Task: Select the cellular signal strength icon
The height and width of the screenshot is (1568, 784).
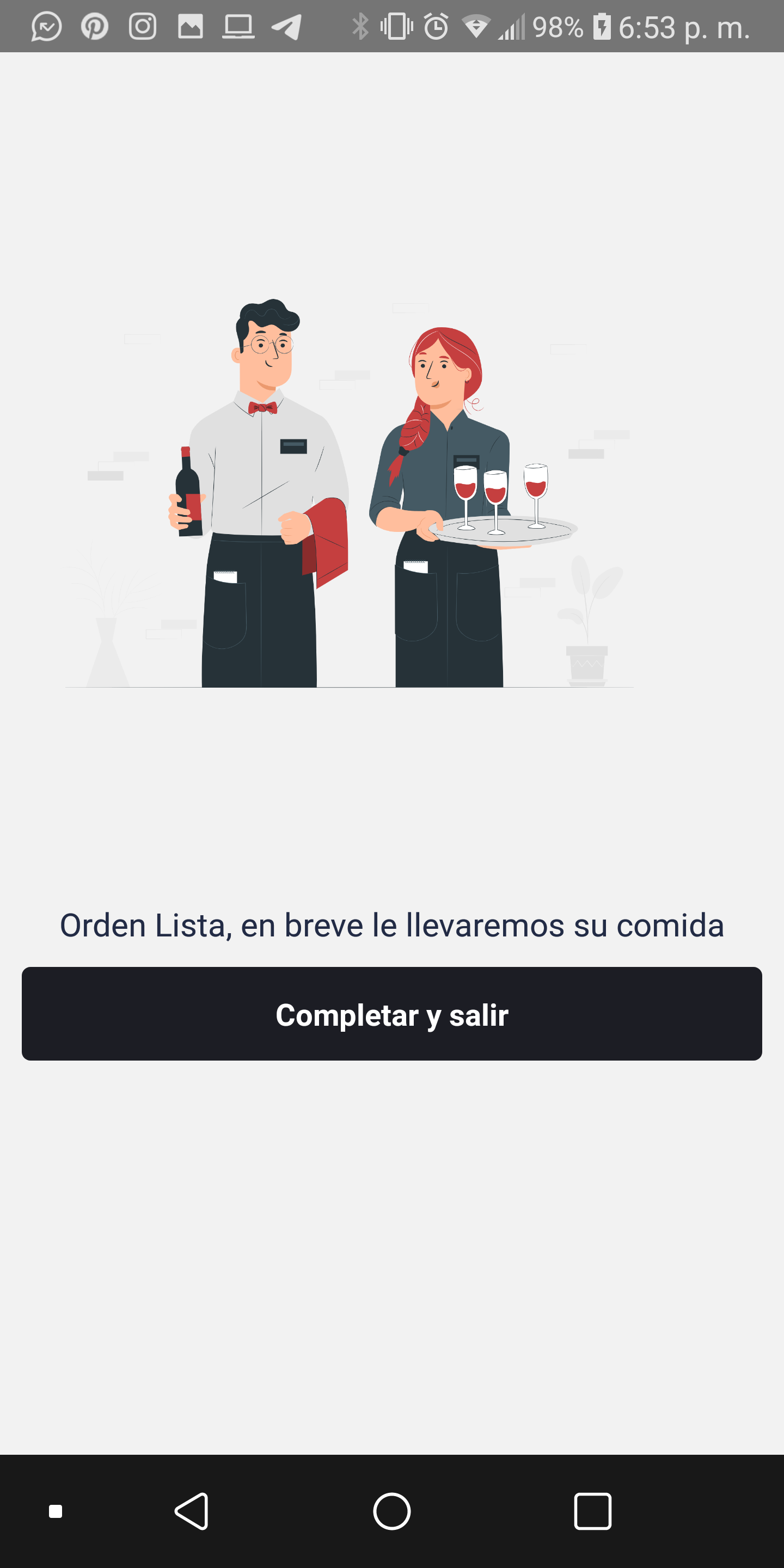Action: click(x=515, y=26)
